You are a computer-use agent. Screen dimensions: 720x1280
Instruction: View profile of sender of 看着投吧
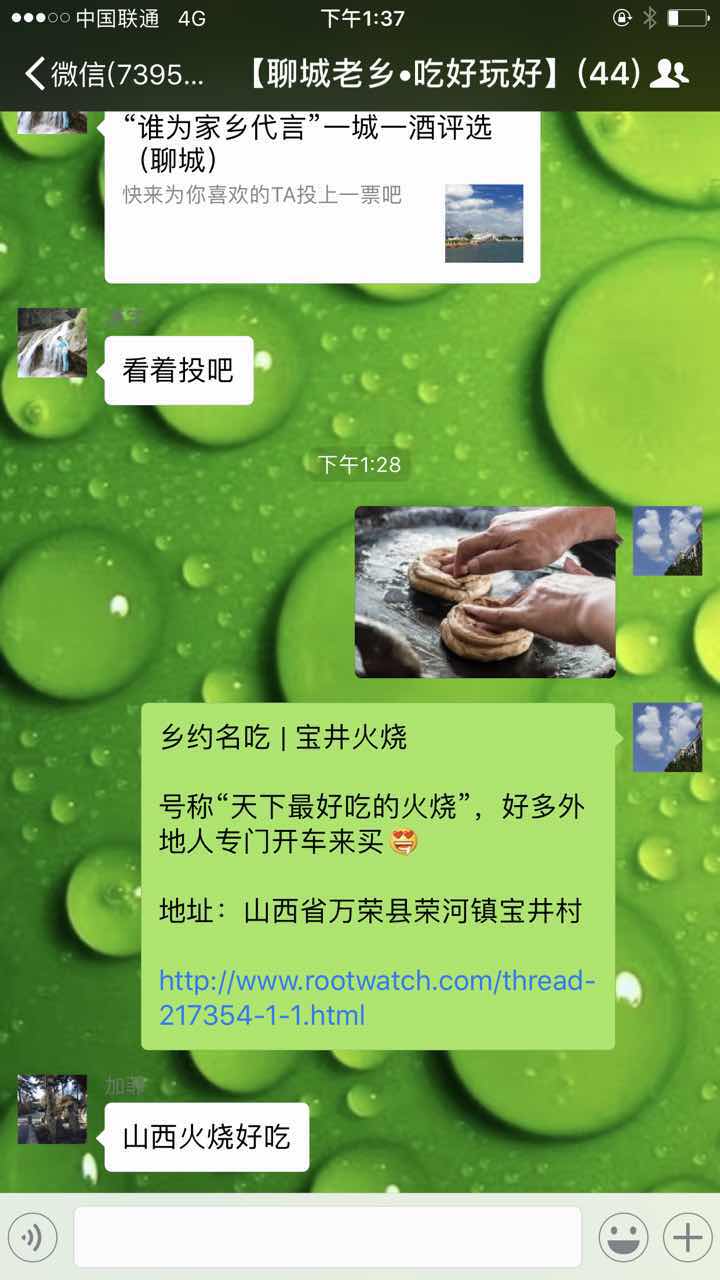point(52,342)
